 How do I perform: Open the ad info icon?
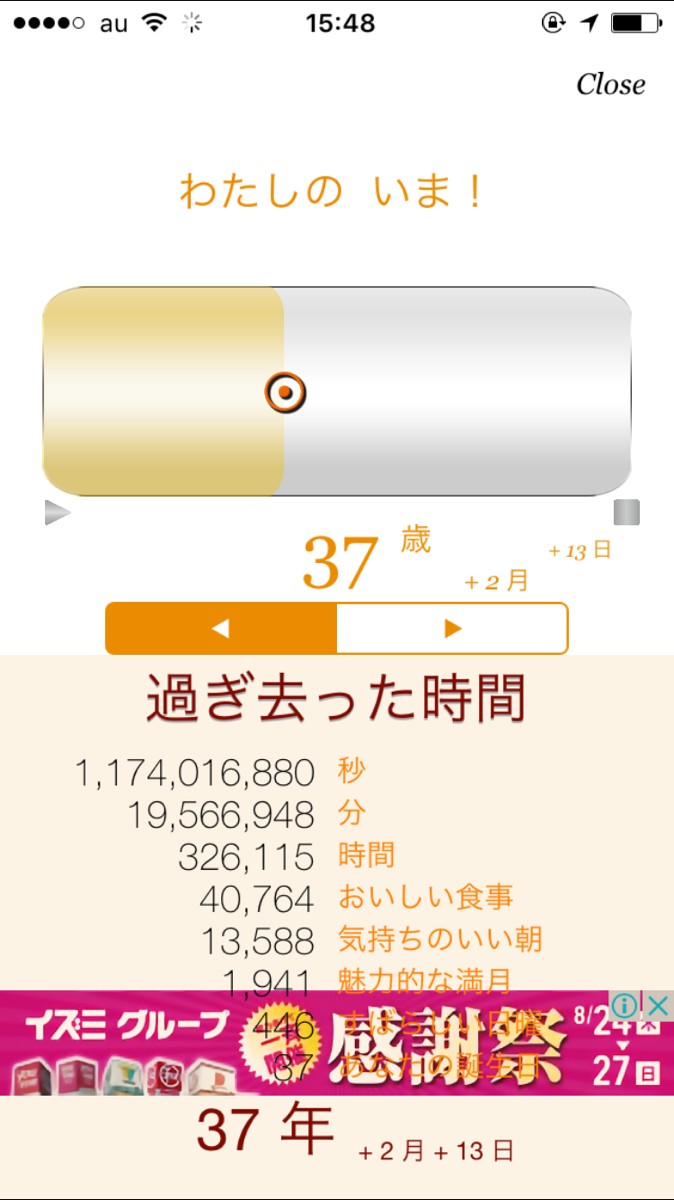(624, 1006)
